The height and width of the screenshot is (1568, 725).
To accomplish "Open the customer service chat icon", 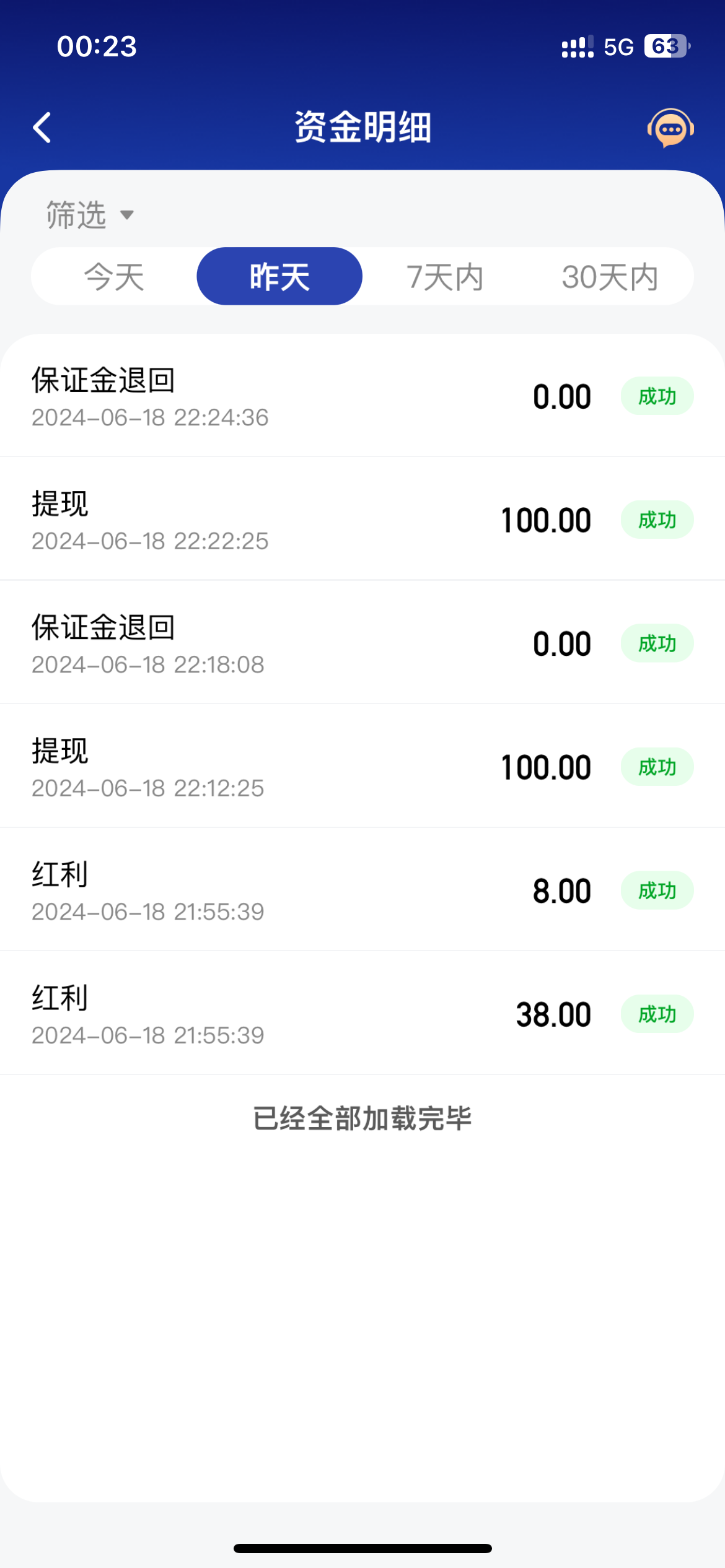I will tap(670, 128).
